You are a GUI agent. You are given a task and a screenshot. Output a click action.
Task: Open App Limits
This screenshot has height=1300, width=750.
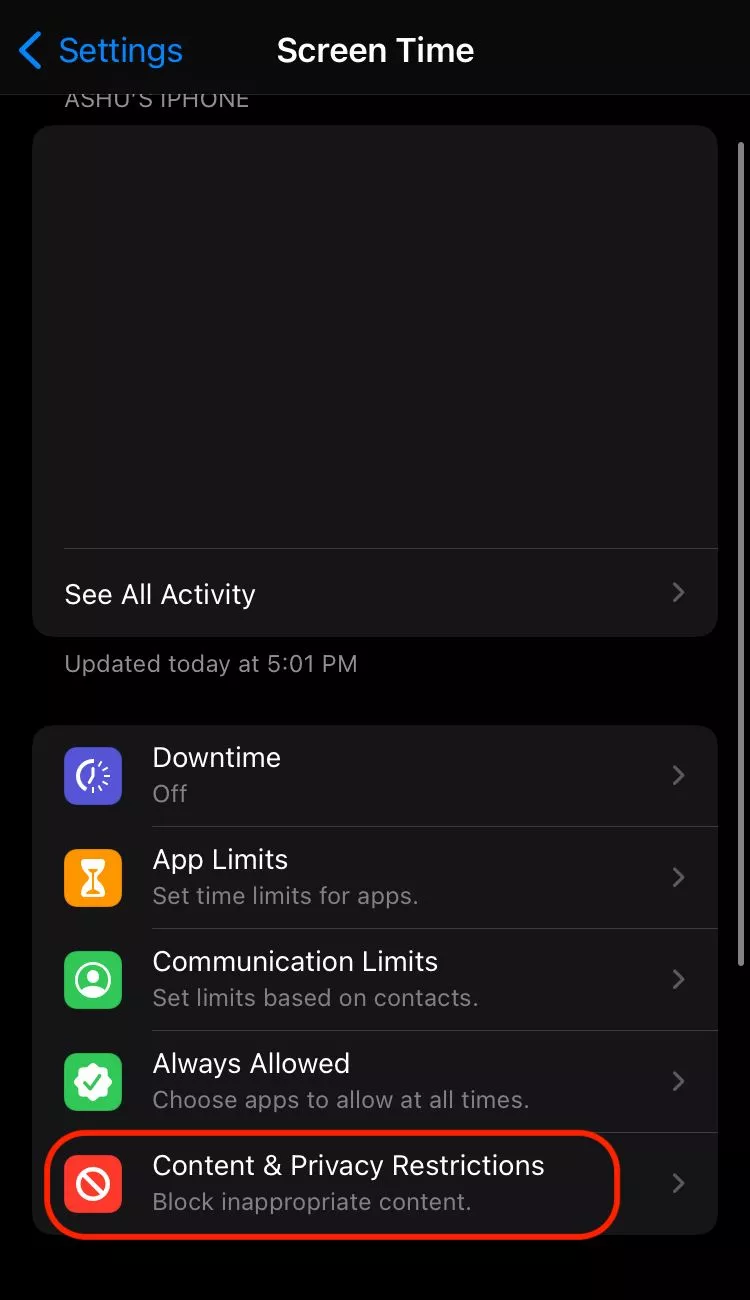[x=375, y=877]
